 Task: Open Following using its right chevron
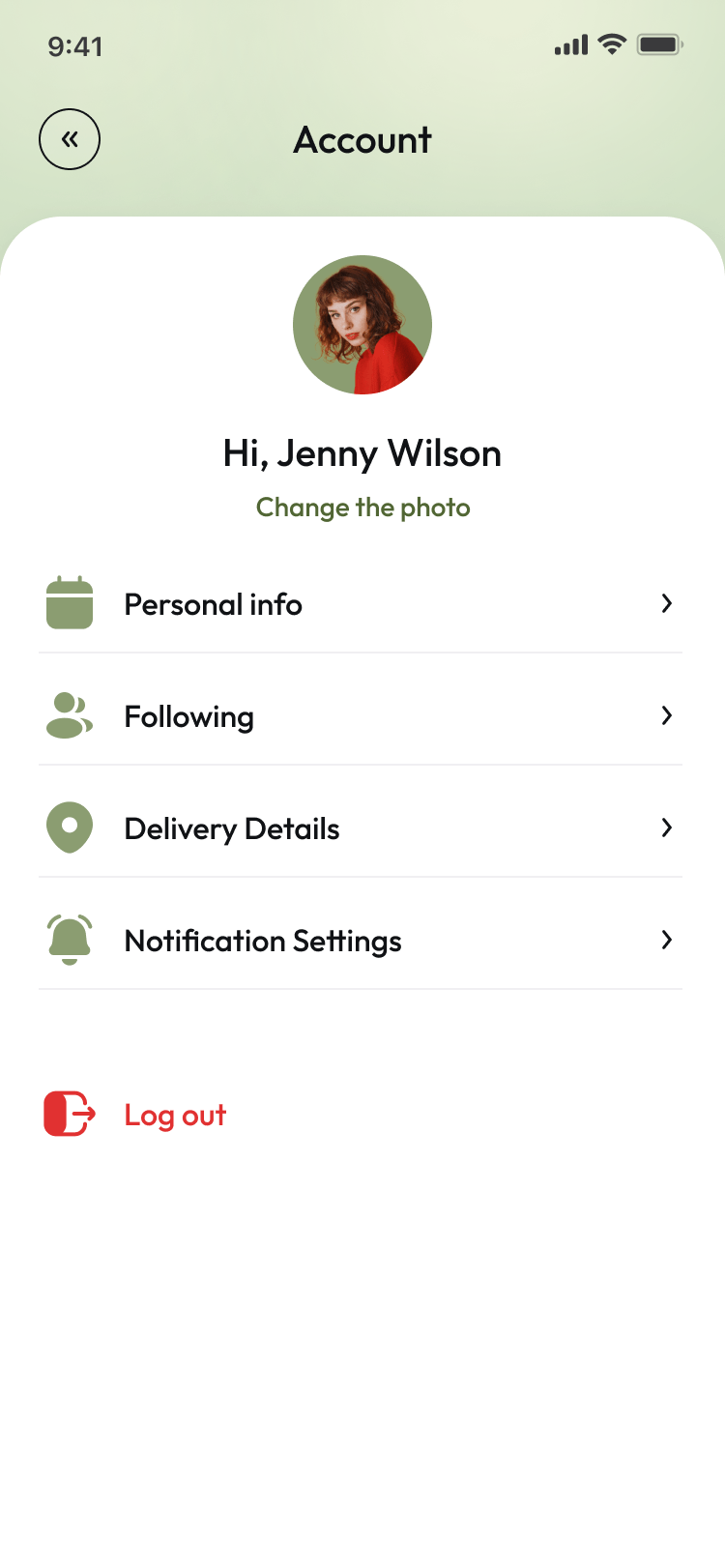(x=666, y=715)
